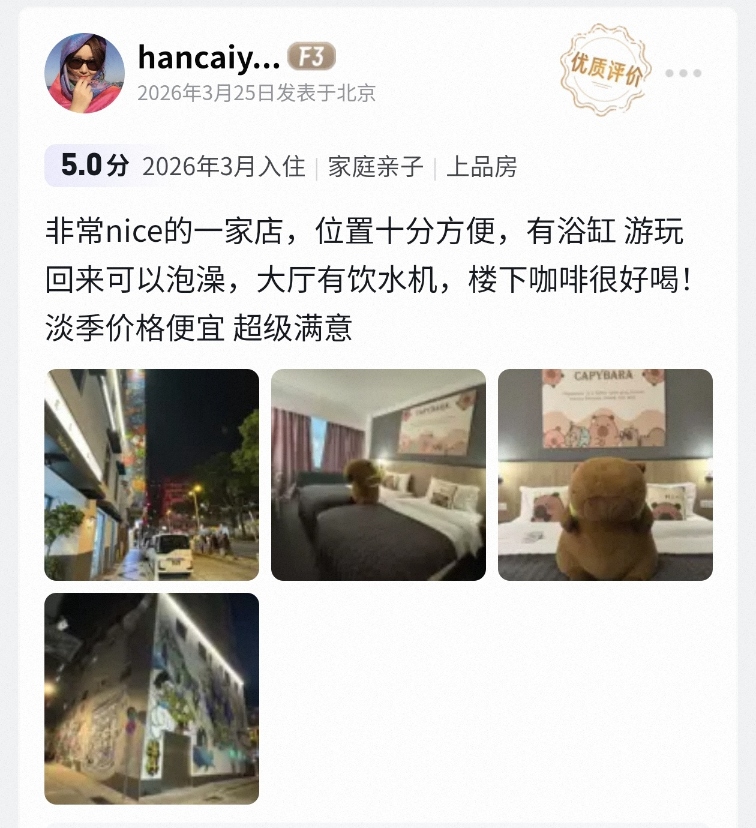
Task: Open the twin beds room photo
Action: point(378,475)
